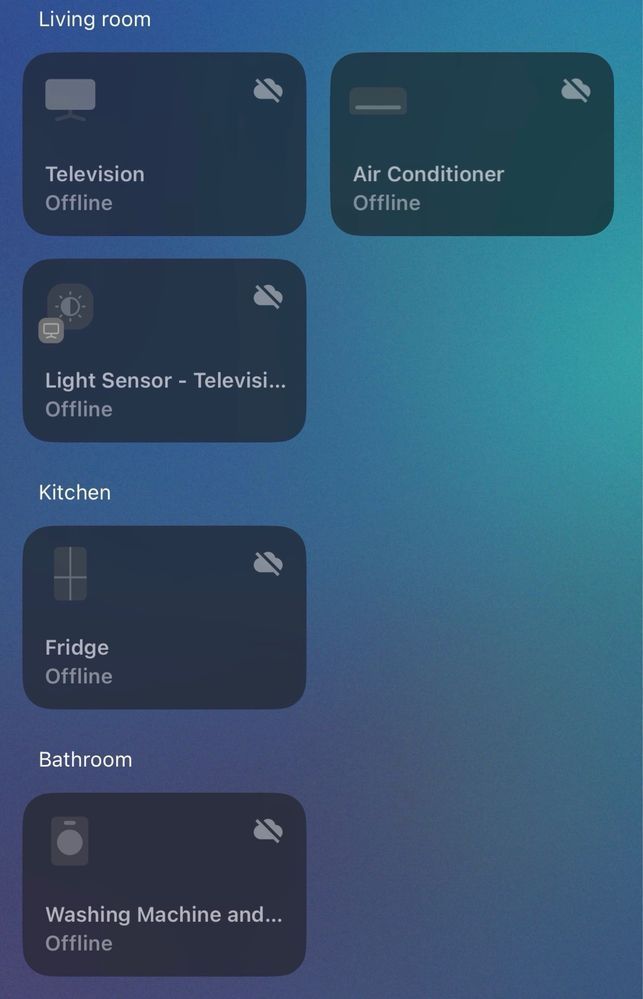Tap the Washing Machine card
This screenshot has height=999, width=643.
164,885
